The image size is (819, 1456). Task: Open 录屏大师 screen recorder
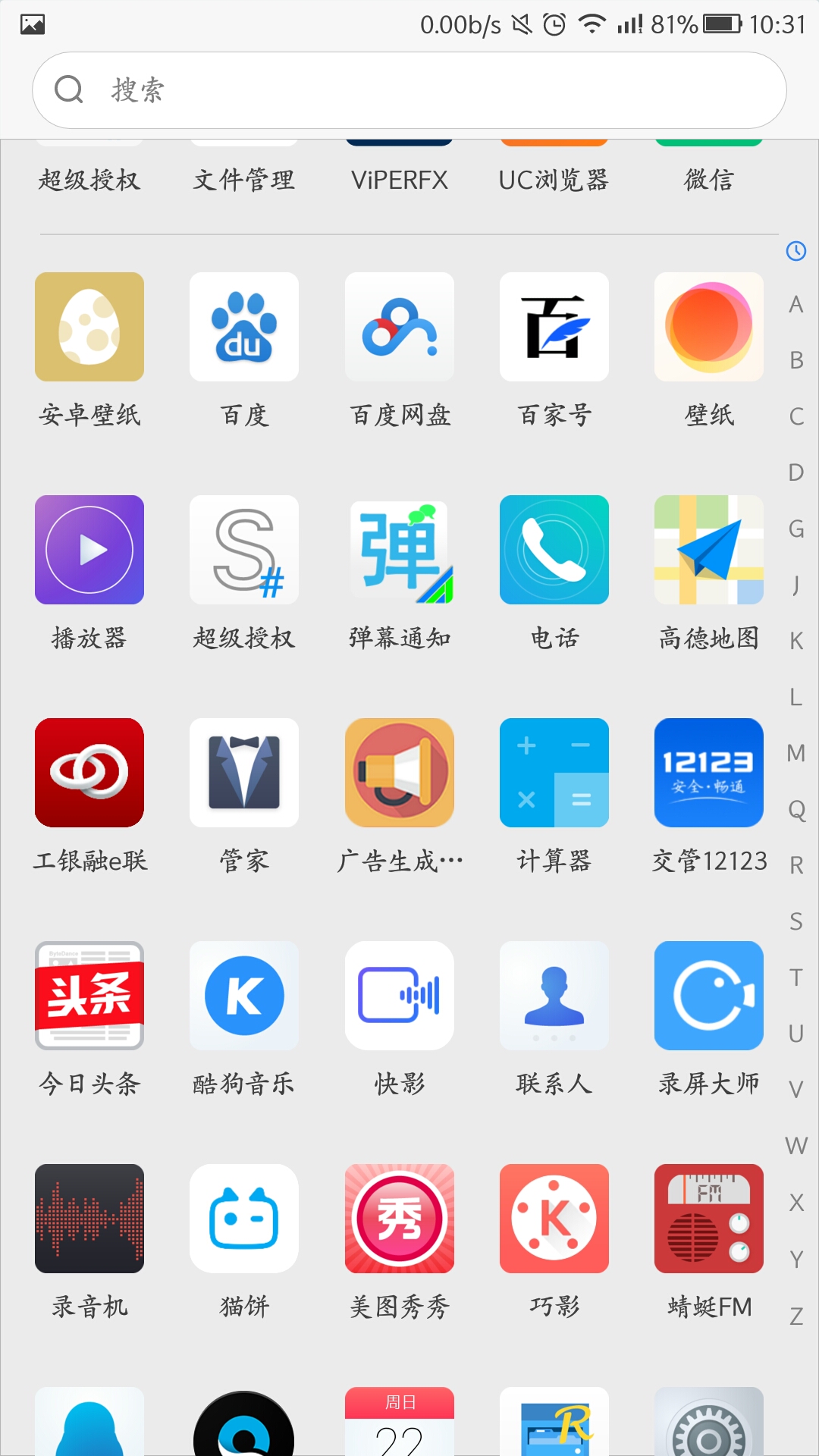coord(708,996)
